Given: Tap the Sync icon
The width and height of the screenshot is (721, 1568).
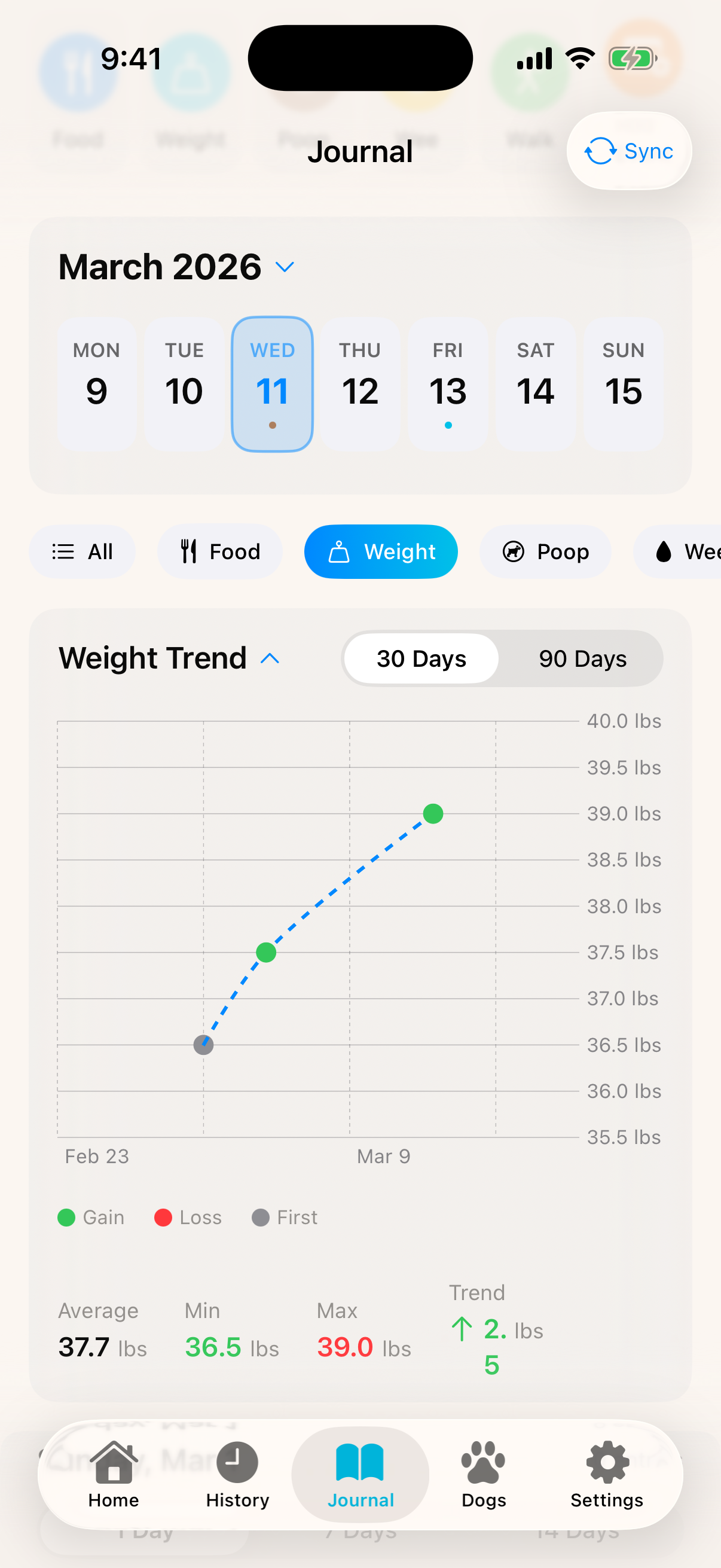Looking at the screenshot, I should pyautogui.click(x=599, y=151).
